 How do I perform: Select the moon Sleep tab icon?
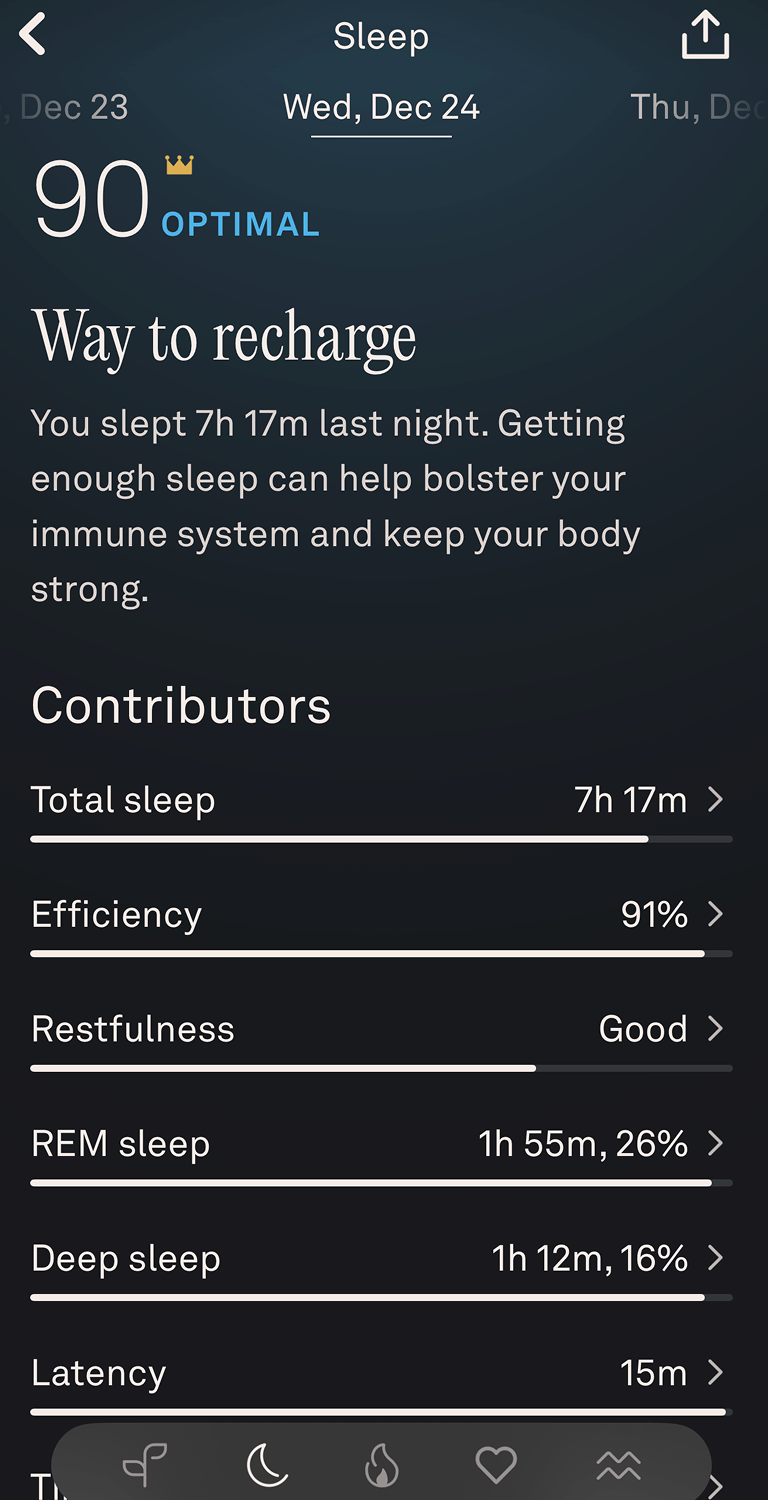(266, 1464)
